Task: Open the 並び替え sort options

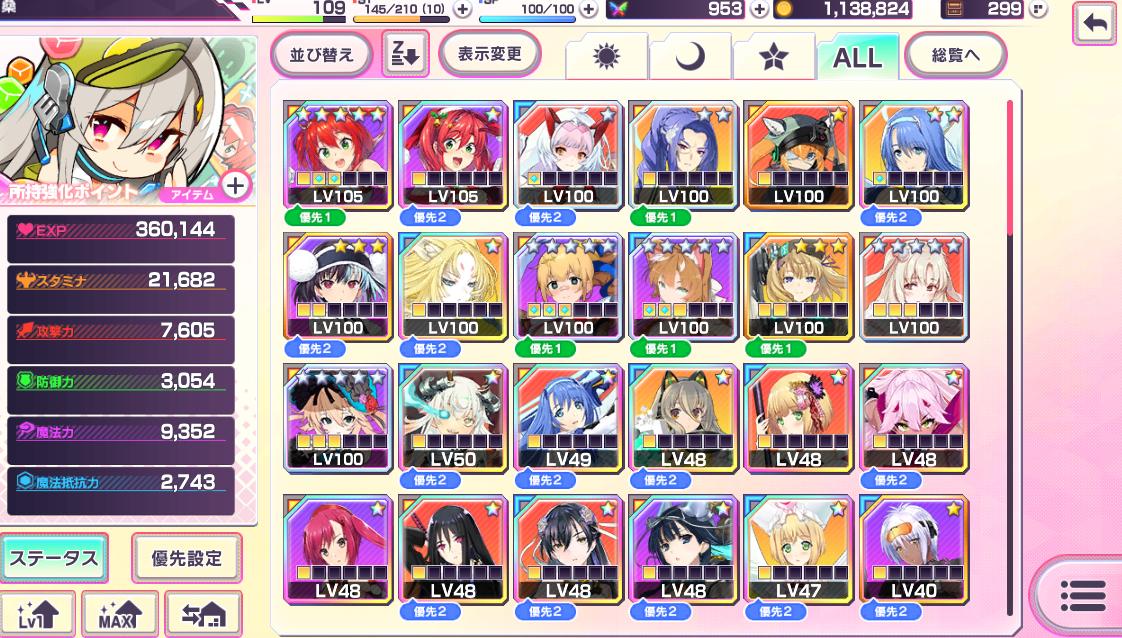Action: coord(322,54)
